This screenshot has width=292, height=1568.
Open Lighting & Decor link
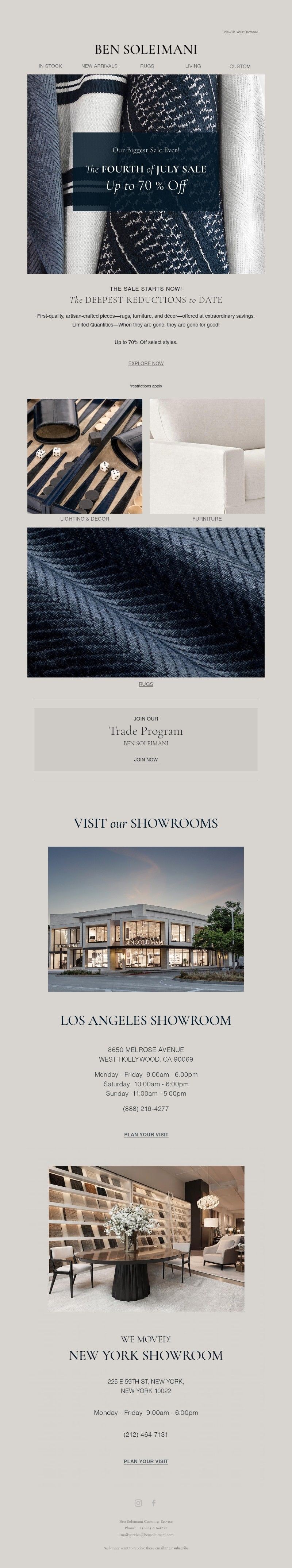point(85,519)
